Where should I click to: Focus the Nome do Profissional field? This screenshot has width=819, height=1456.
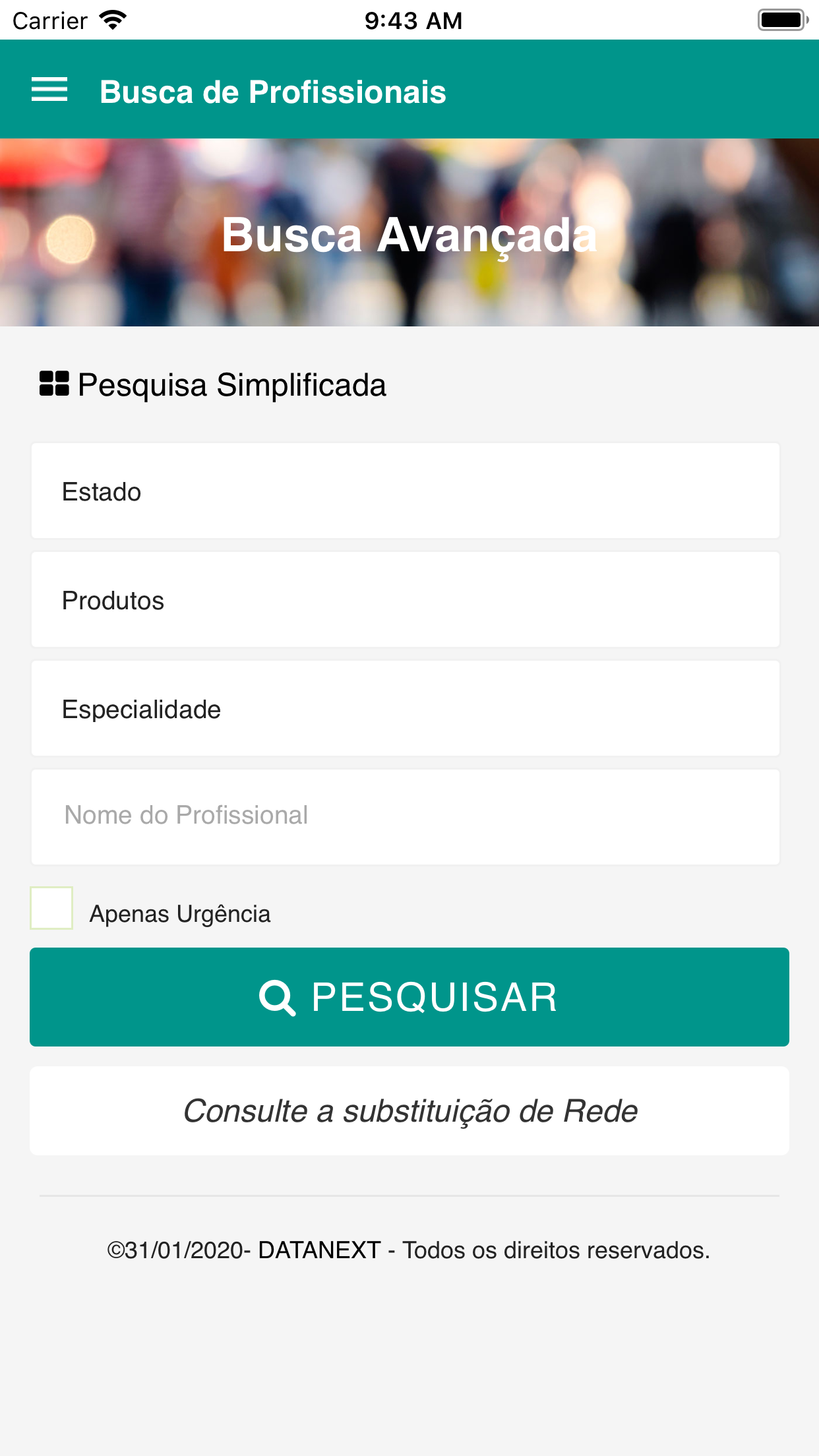pyautogui.click(x=405, y=816)
